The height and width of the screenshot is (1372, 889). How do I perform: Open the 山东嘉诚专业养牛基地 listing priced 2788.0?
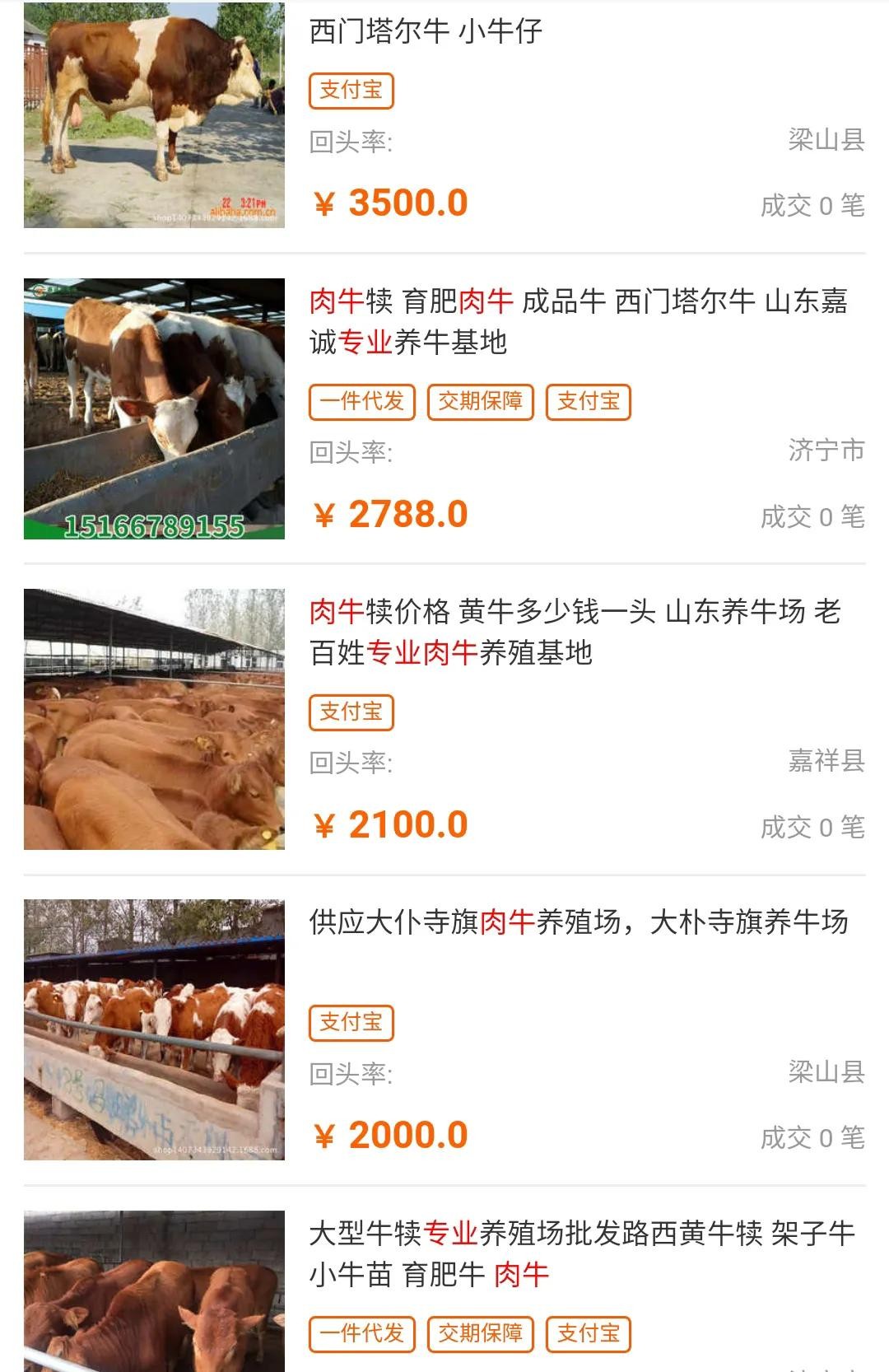pos(578,321)
